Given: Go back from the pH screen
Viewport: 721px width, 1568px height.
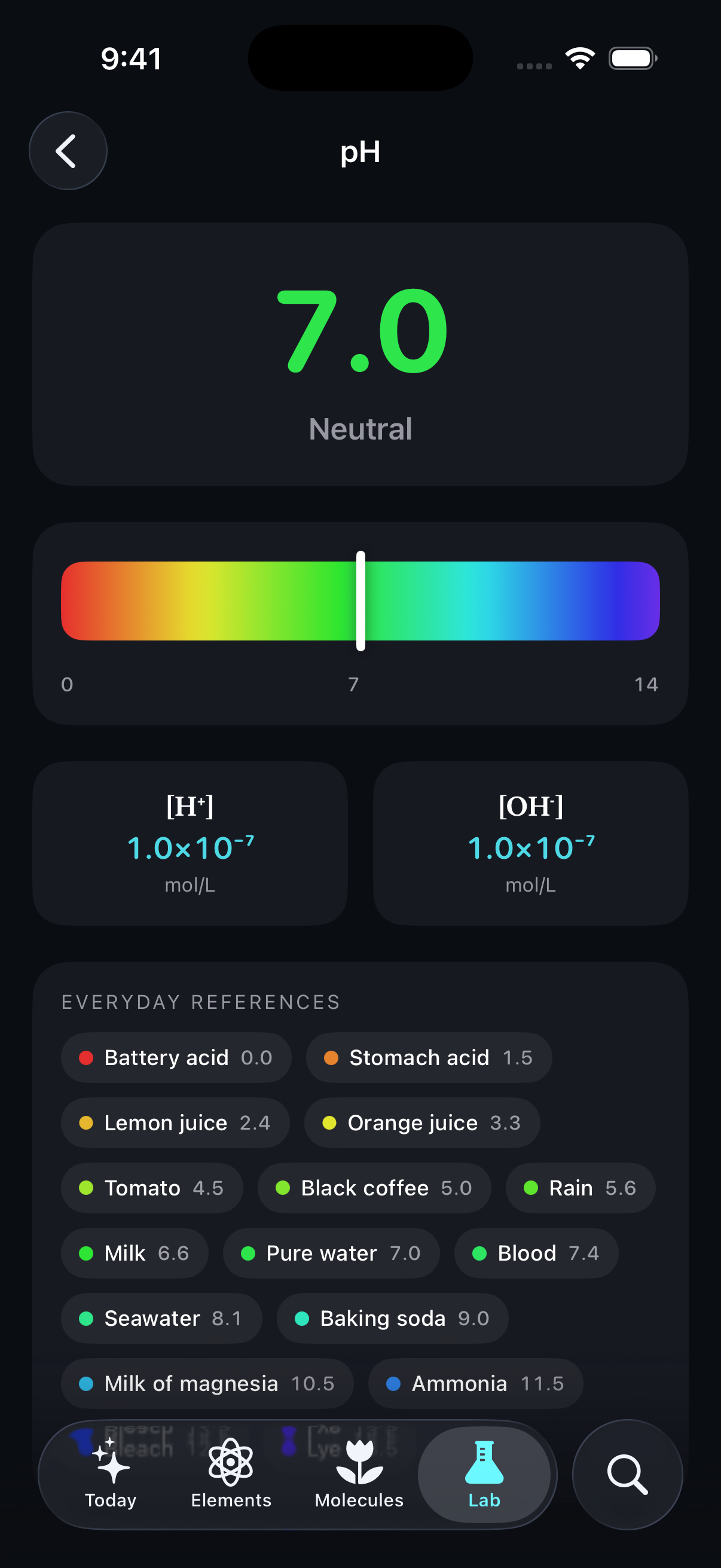Looking at the screenshot, I should pos(68,150).
